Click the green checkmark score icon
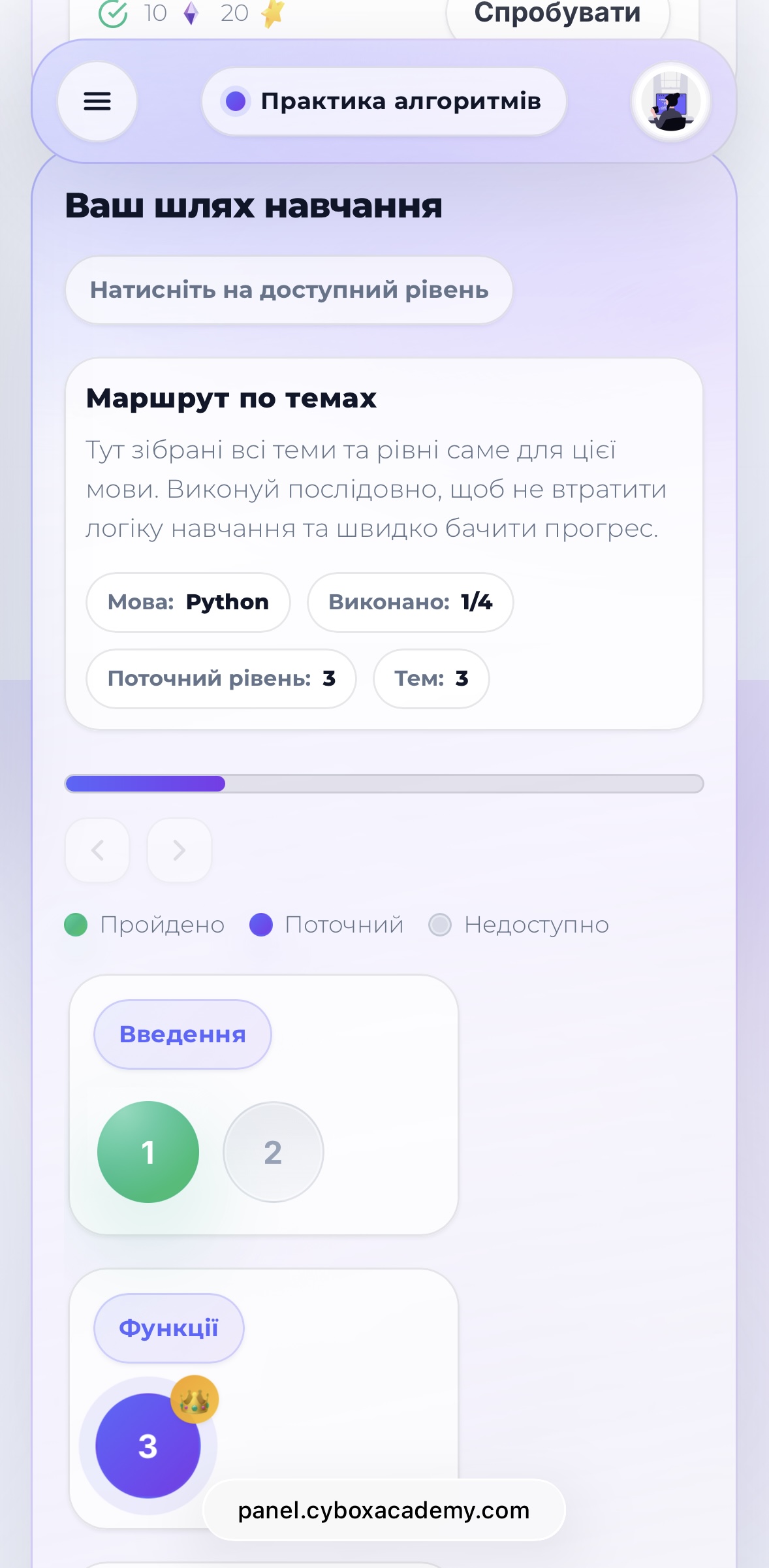The height and width of the screenshot is (1568, 769). pos(112,12)
